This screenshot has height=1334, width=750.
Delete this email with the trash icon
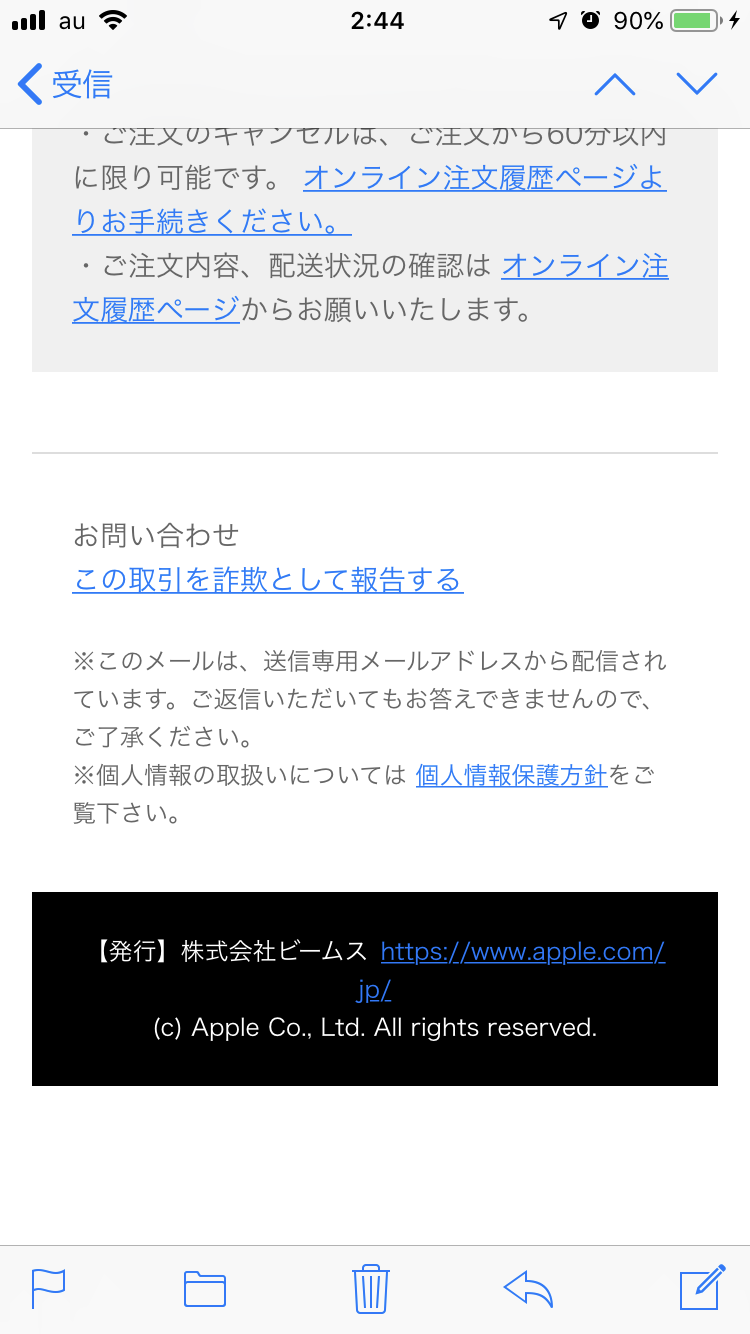point(370,1288)
